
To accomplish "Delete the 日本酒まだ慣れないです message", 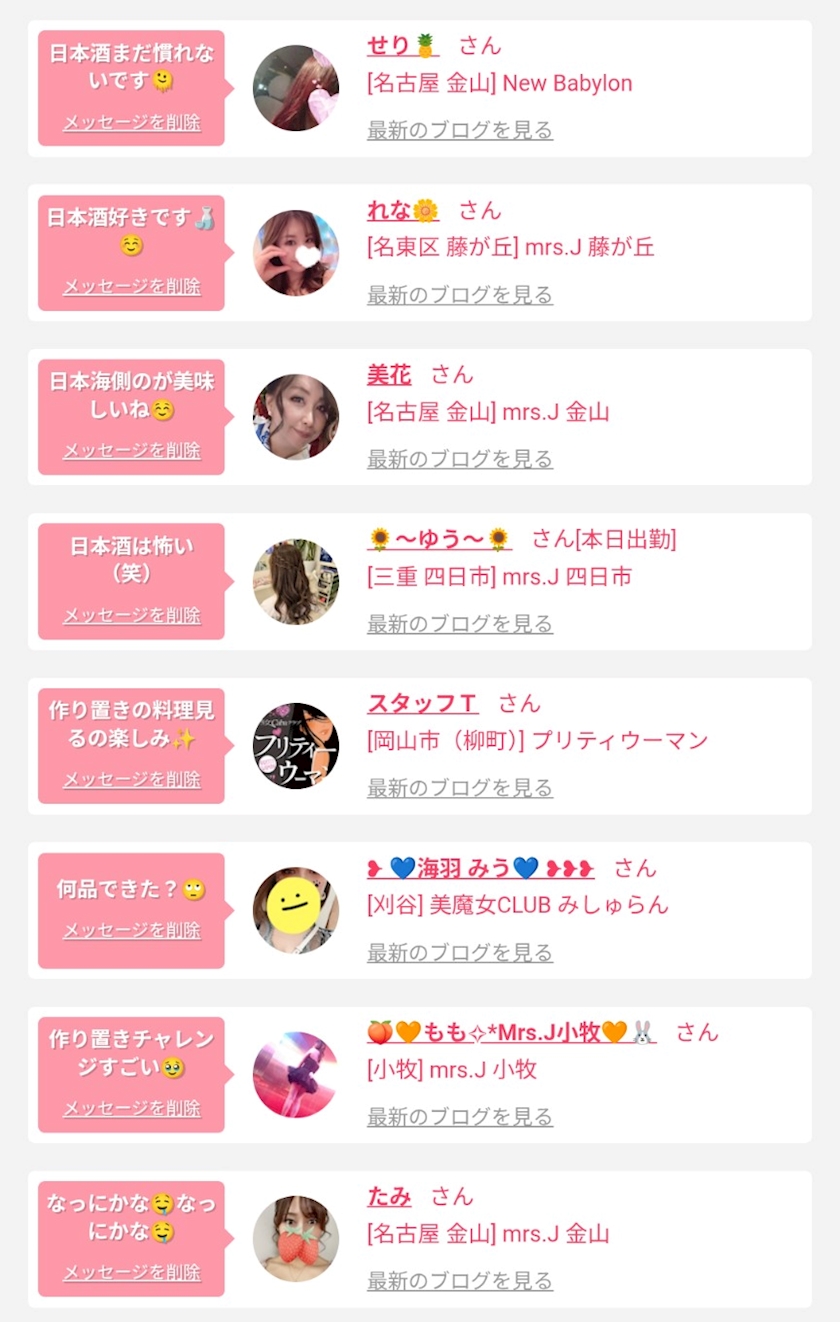I will click(x=132, y=122).
